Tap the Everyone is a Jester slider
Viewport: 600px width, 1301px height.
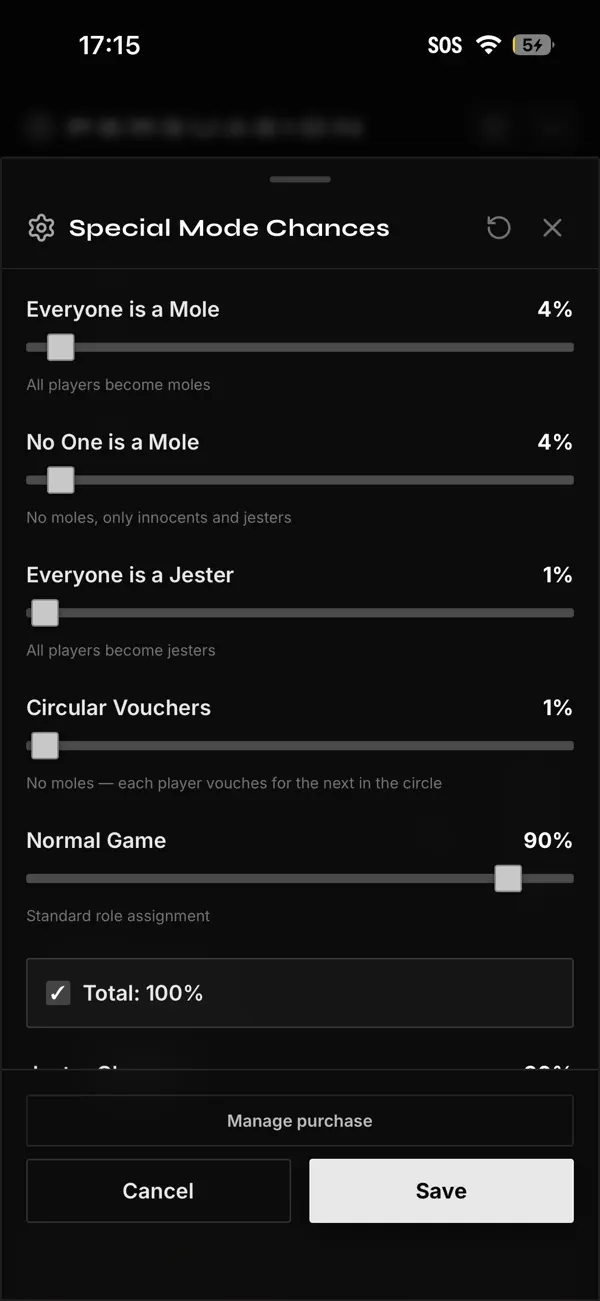pyautogui.click(x=300, y=613)
